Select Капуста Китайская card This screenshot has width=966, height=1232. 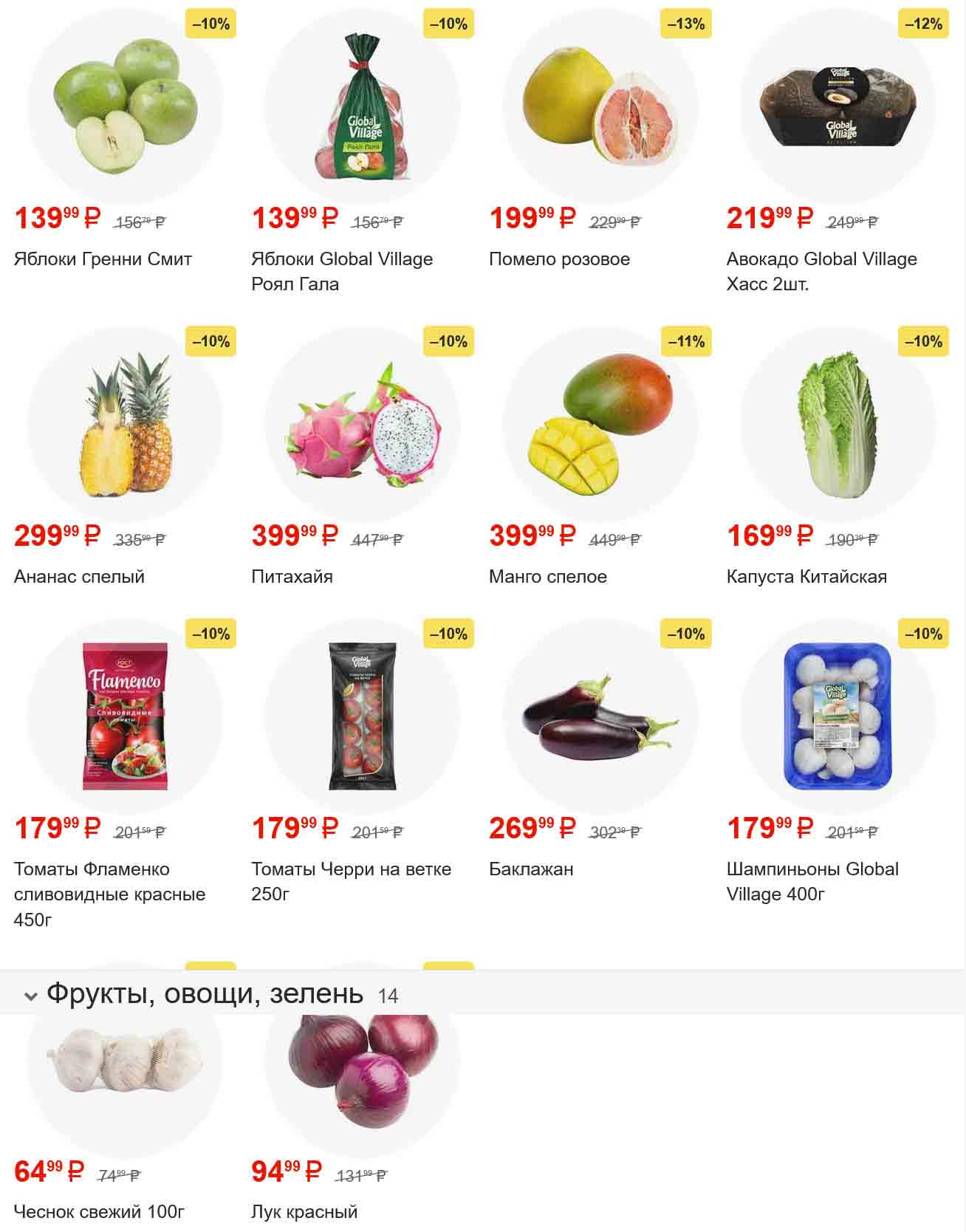coord(837,425)
